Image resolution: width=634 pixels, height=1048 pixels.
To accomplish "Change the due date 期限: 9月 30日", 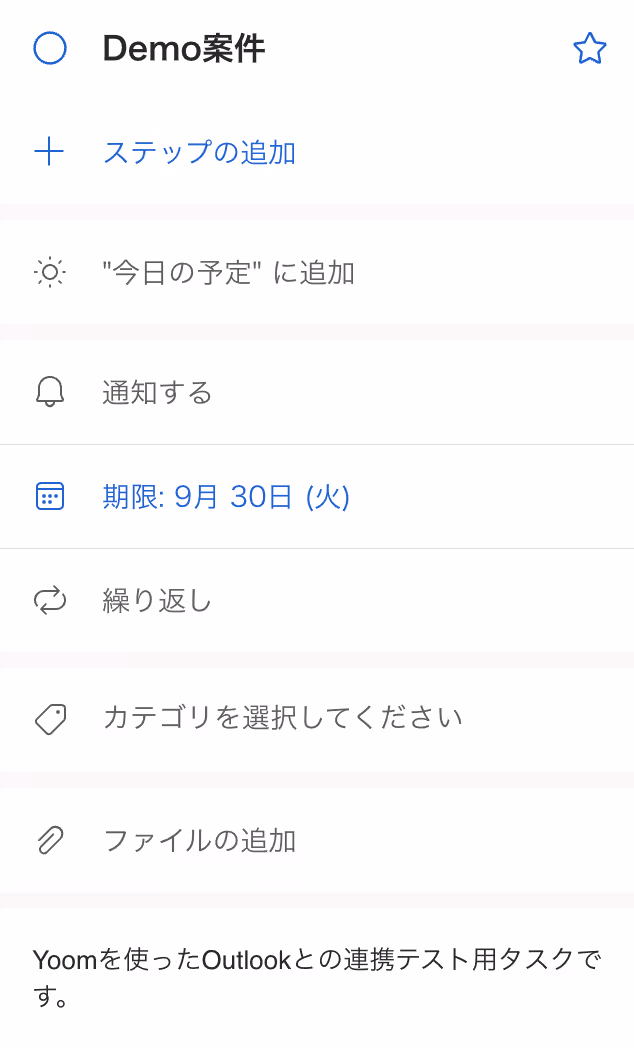I will click(x=226, y=497).
